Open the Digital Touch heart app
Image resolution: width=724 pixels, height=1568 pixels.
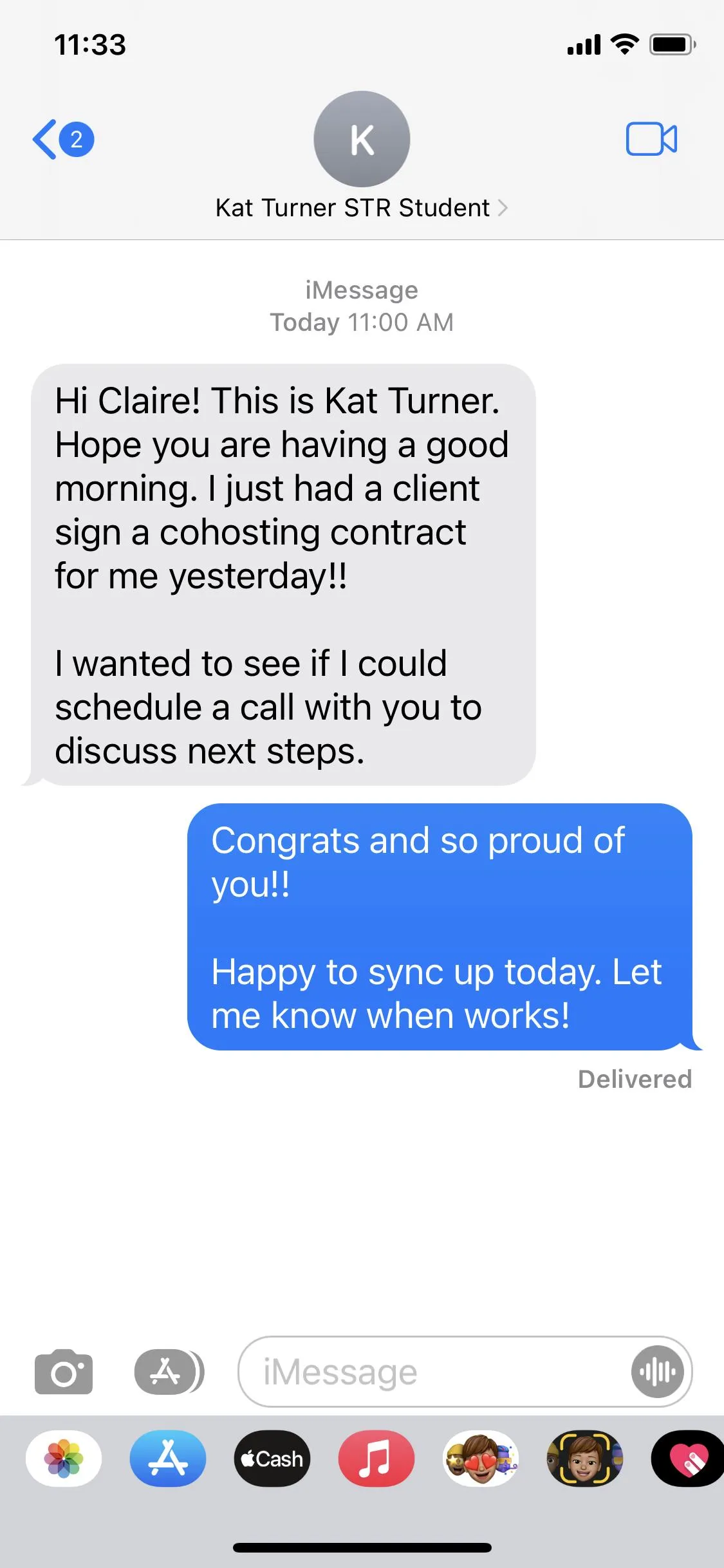[687, 1459]
